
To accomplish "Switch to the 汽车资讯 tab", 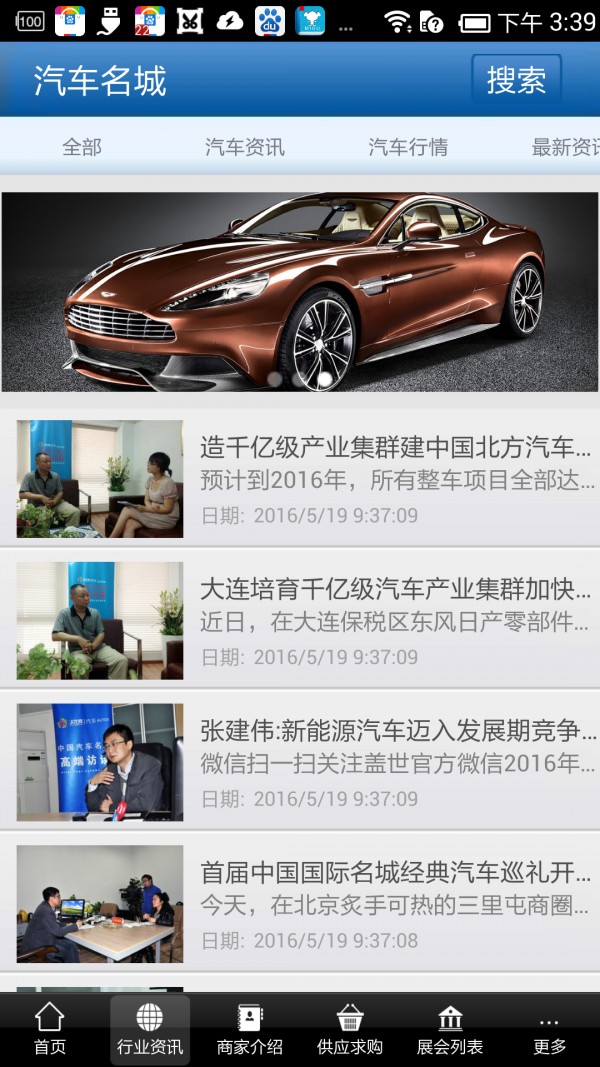I will (x=245, y=147).
